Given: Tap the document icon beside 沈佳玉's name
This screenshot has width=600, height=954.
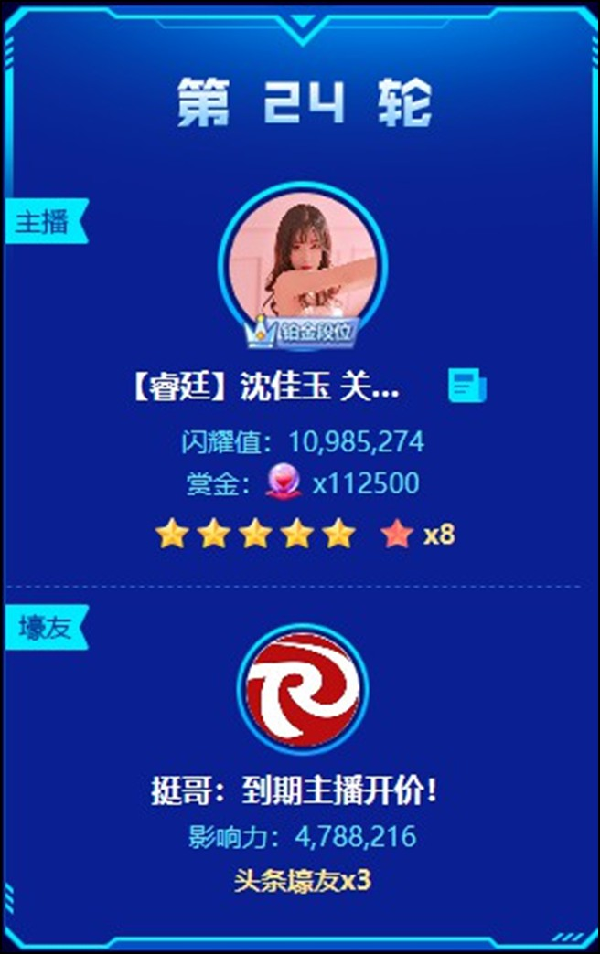Looking at the screenshot, I should [x=467, y=386].
